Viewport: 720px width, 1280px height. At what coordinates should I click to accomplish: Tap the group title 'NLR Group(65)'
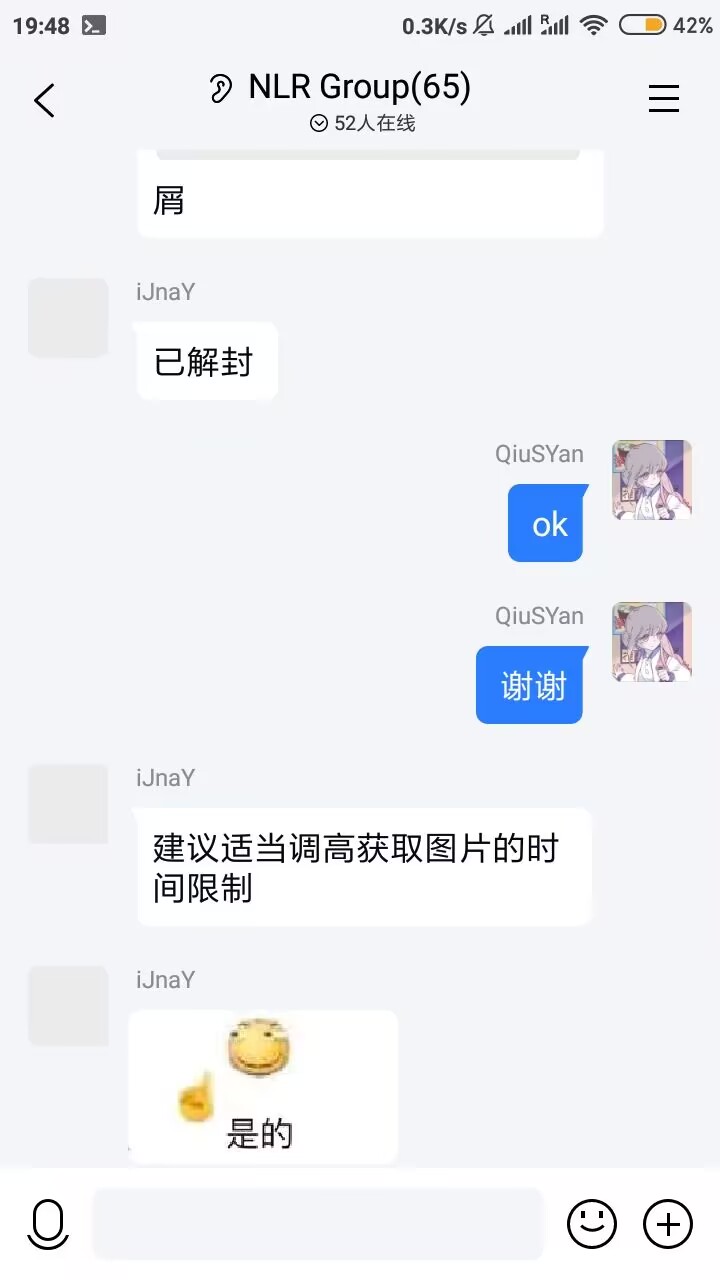[358, 88]
